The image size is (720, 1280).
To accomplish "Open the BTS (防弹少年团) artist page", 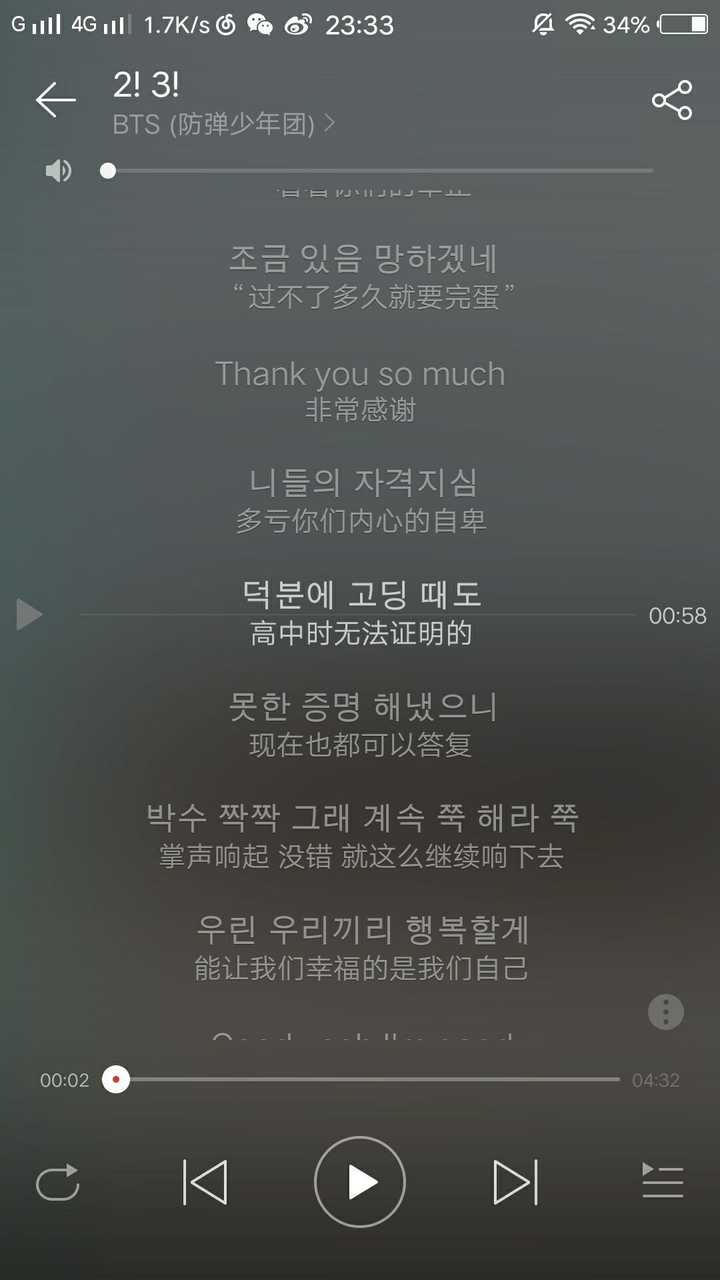I will pos(222,125).
